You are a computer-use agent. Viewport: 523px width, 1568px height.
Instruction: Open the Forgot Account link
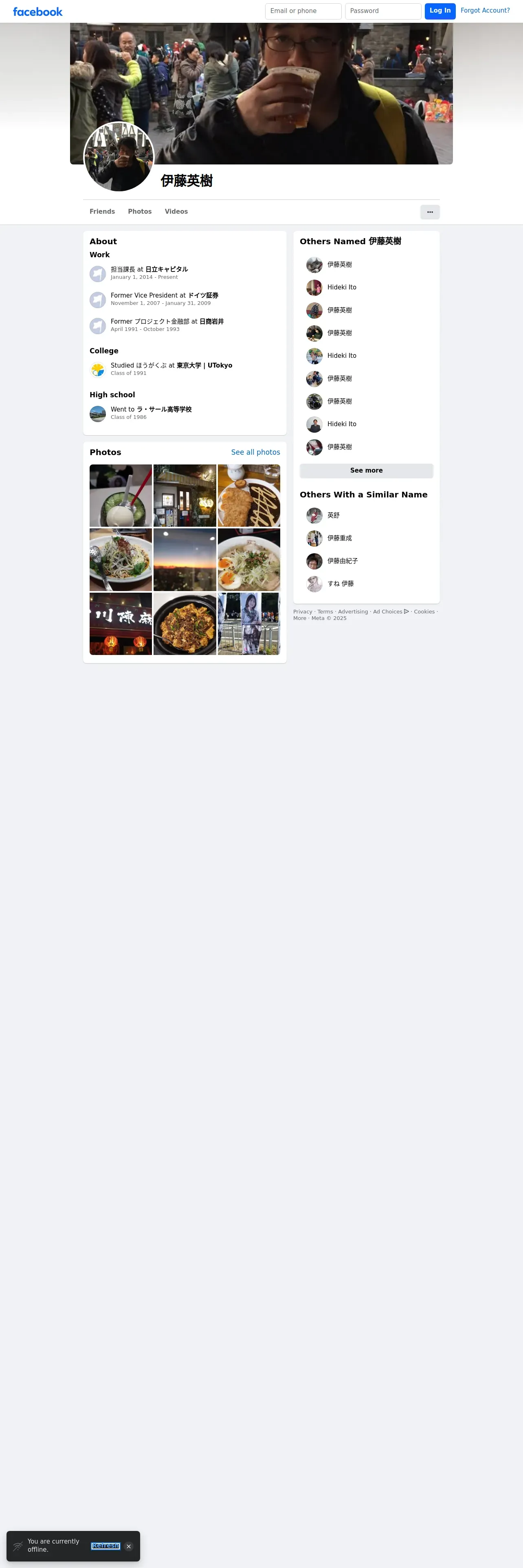pyautogui.click(x=485, y=10)
